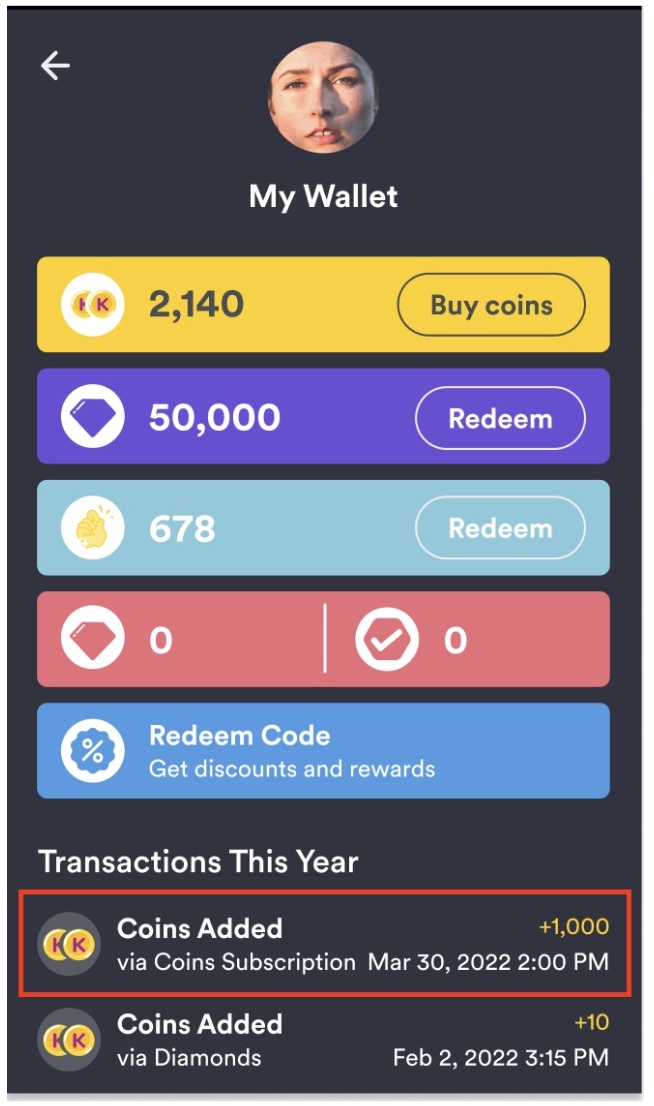
Task: Redeem the 678 balance
Action: (x=500, y=528)
